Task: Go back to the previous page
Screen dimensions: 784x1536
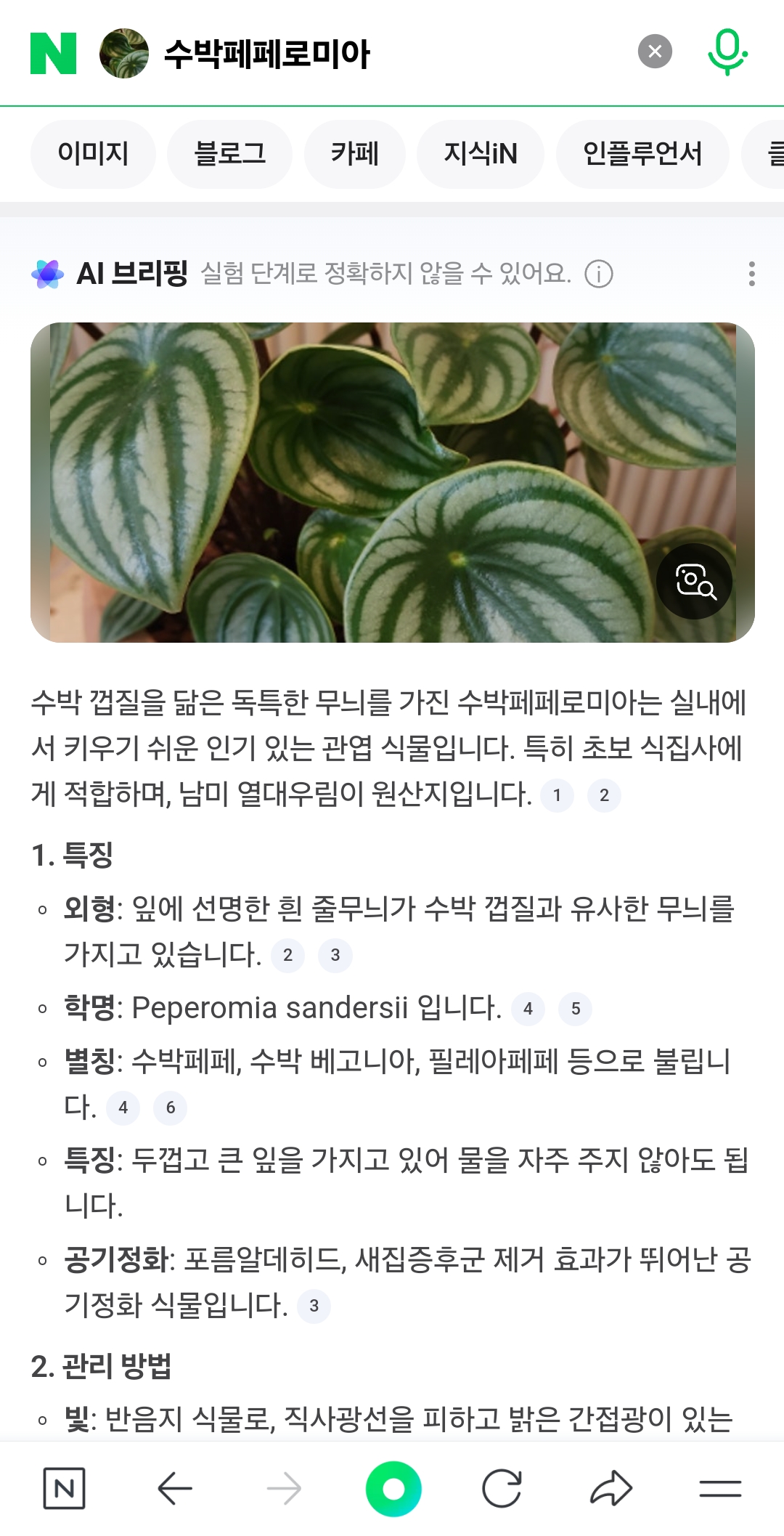Action: pos(174,1489)
